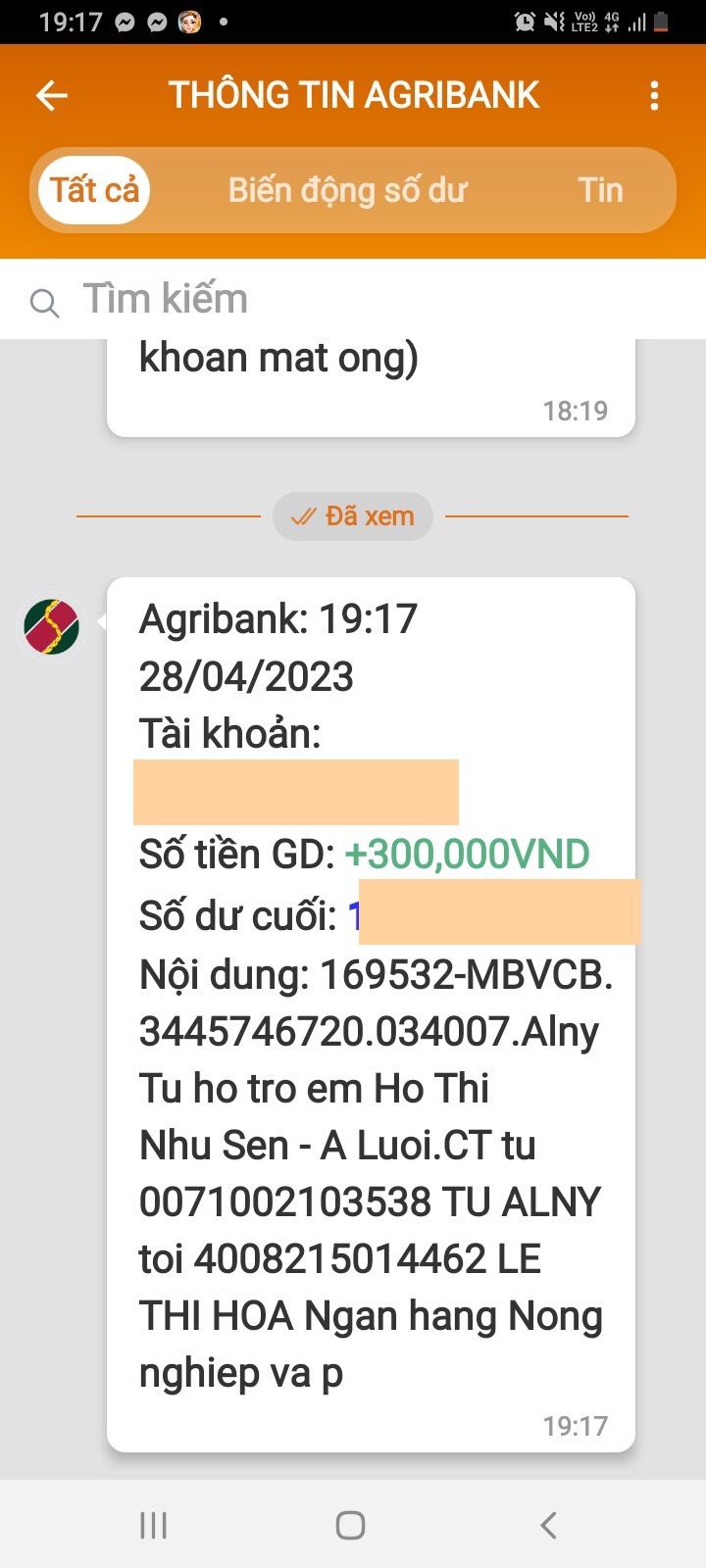Go back using the header arrow
The image size is (706, 1568).
pyautogui.click(x=51, y=95)
